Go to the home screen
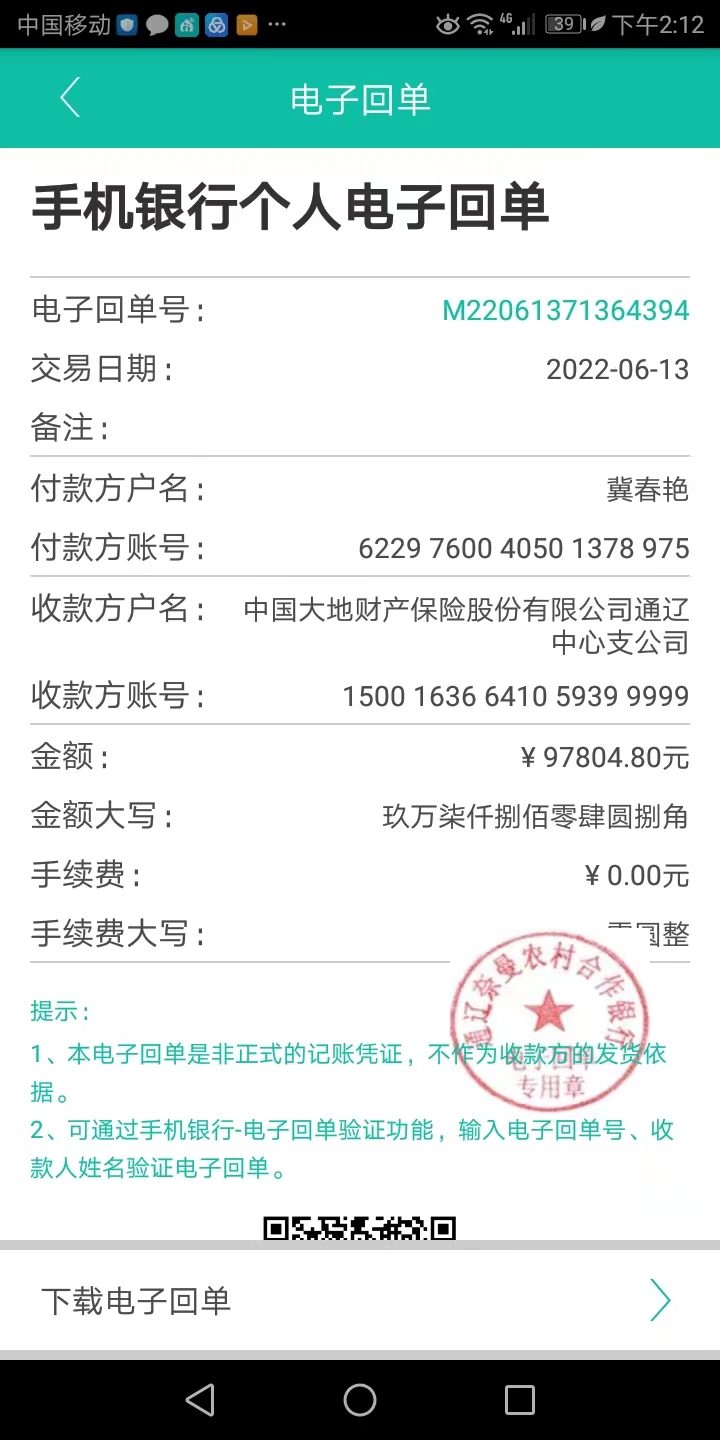 (x=360, y=1399)
